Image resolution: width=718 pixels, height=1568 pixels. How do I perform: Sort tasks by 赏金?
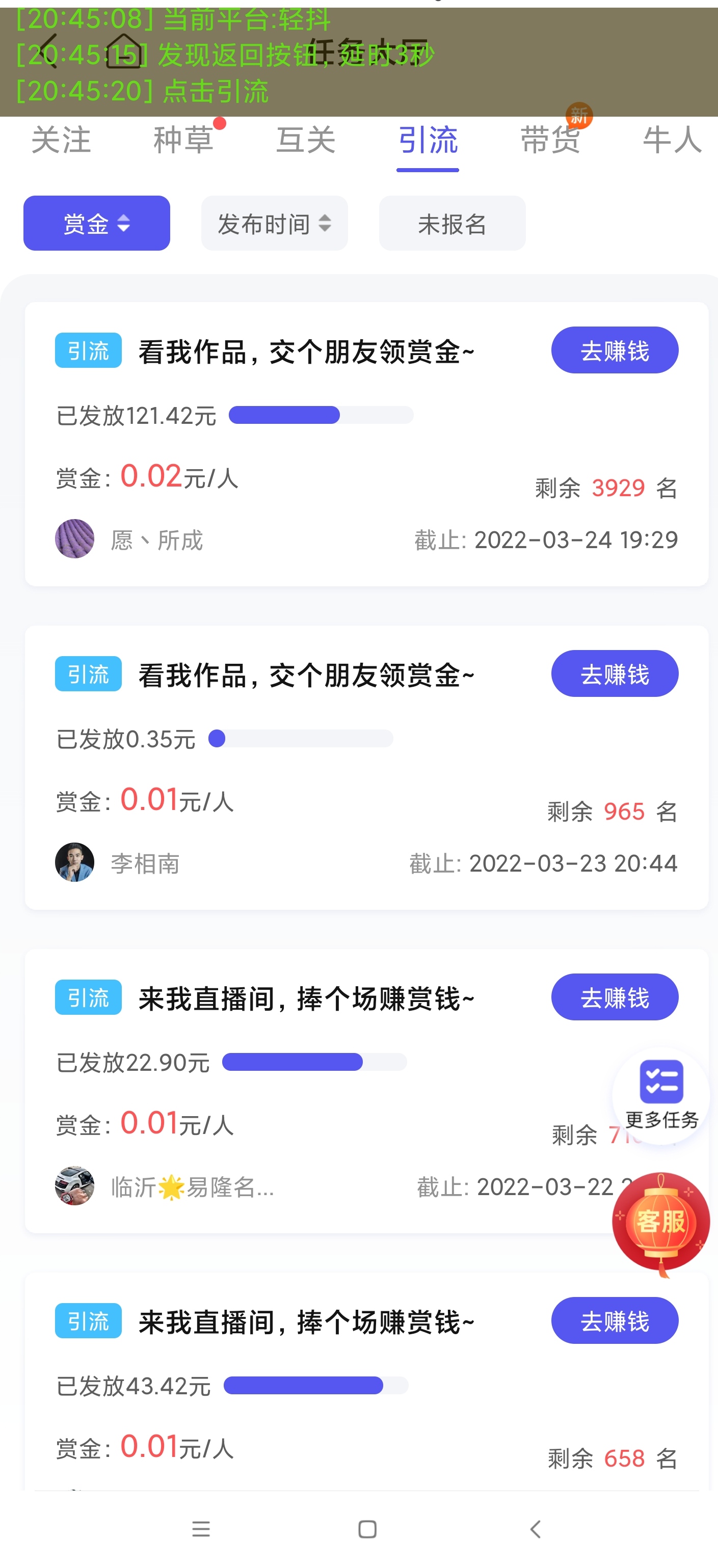coord(97,224)
